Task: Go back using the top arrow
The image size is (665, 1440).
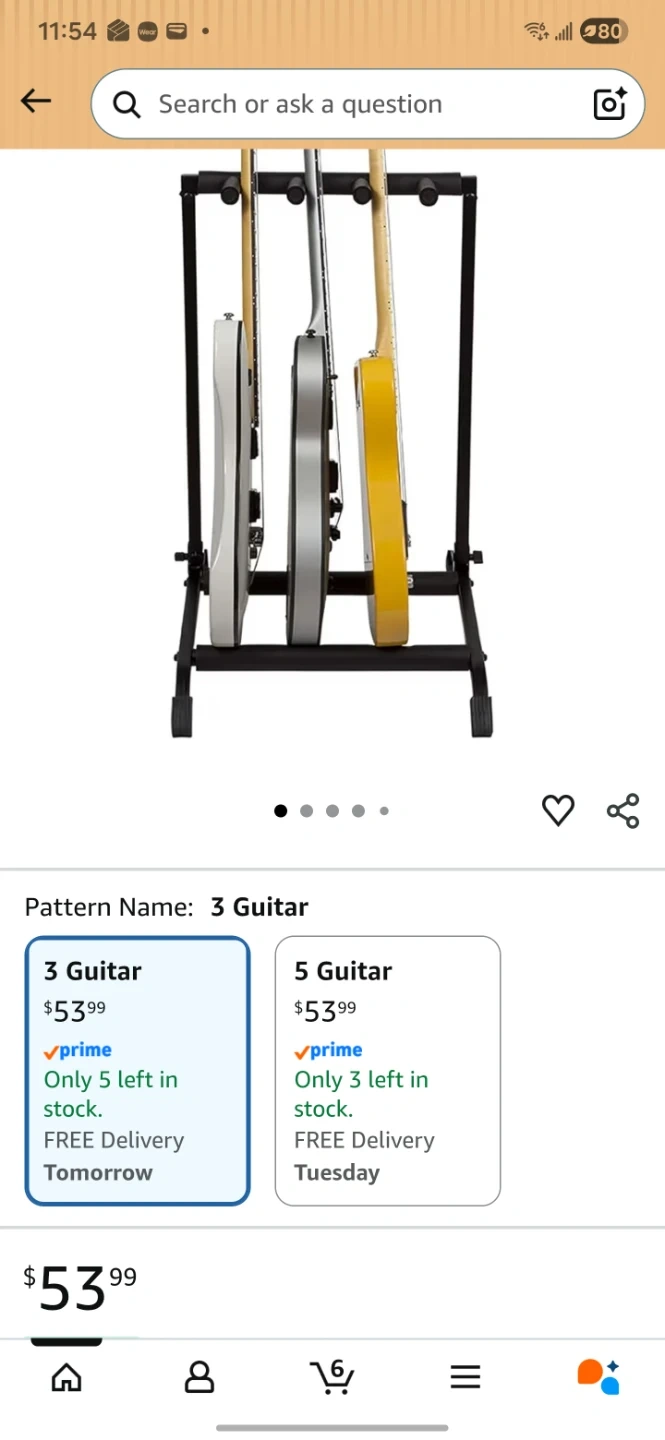Action: coord(36,101)
